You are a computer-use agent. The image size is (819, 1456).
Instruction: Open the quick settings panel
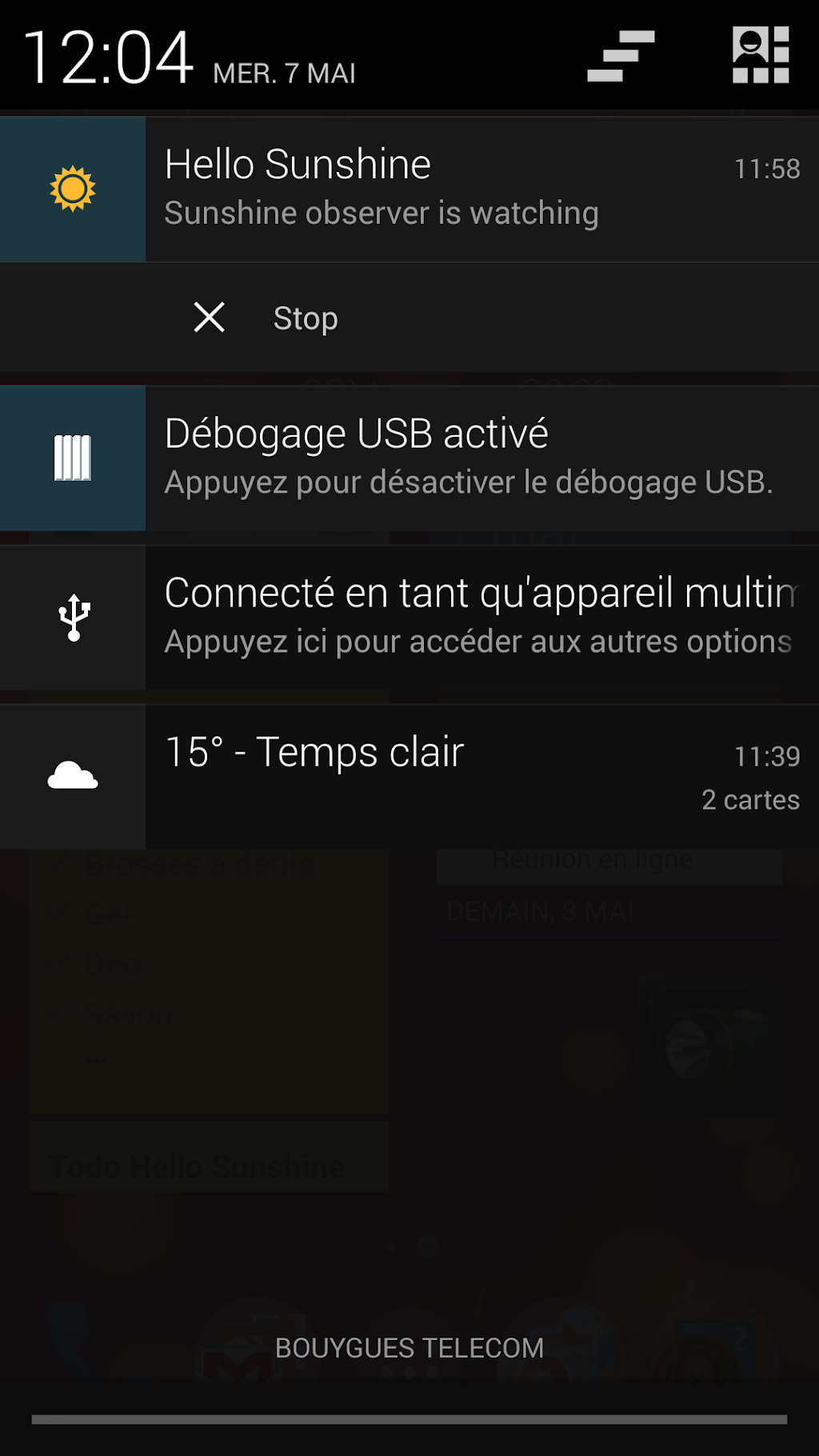coord(760,55)
